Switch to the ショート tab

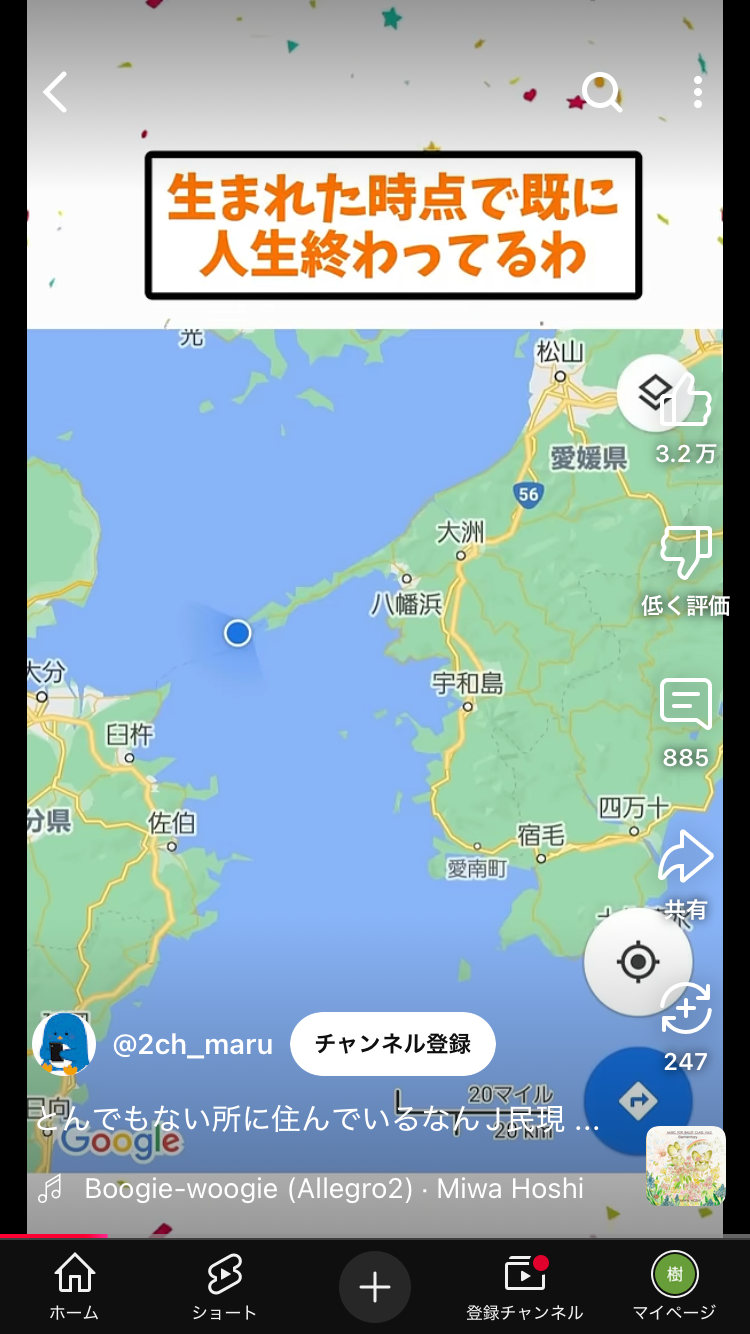click(224, 1286)
